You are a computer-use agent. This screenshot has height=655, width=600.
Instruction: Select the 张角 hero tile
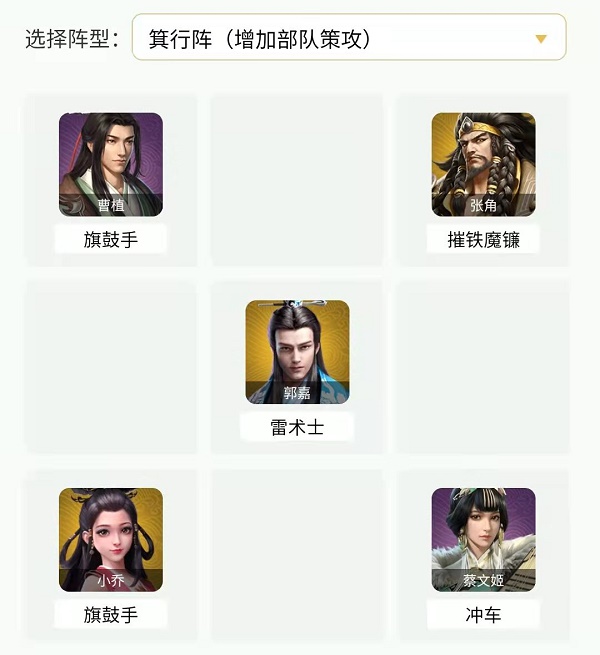click(x=483, y=164)
